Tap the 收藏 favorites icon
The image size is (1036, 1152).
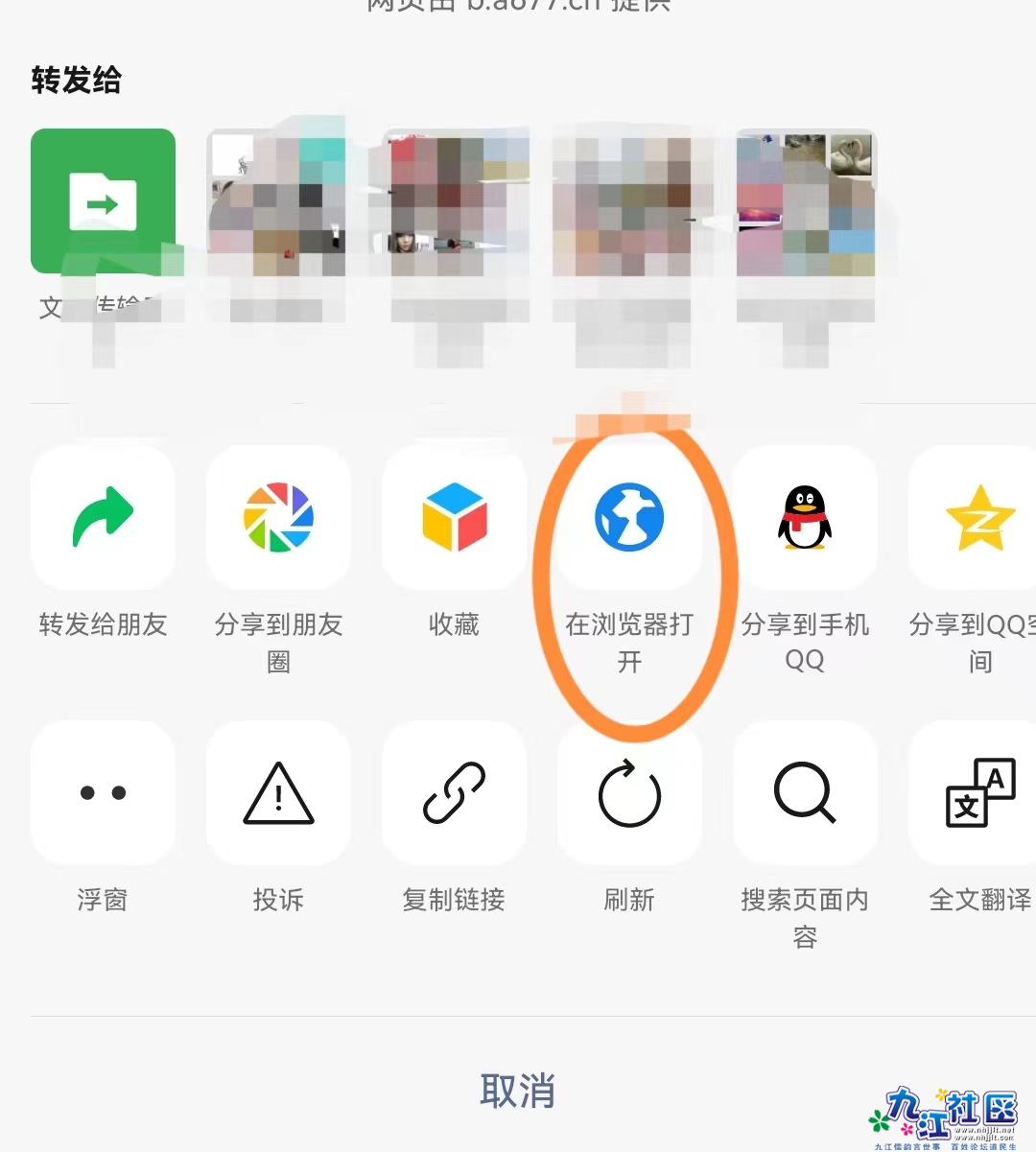pos(454,518)
